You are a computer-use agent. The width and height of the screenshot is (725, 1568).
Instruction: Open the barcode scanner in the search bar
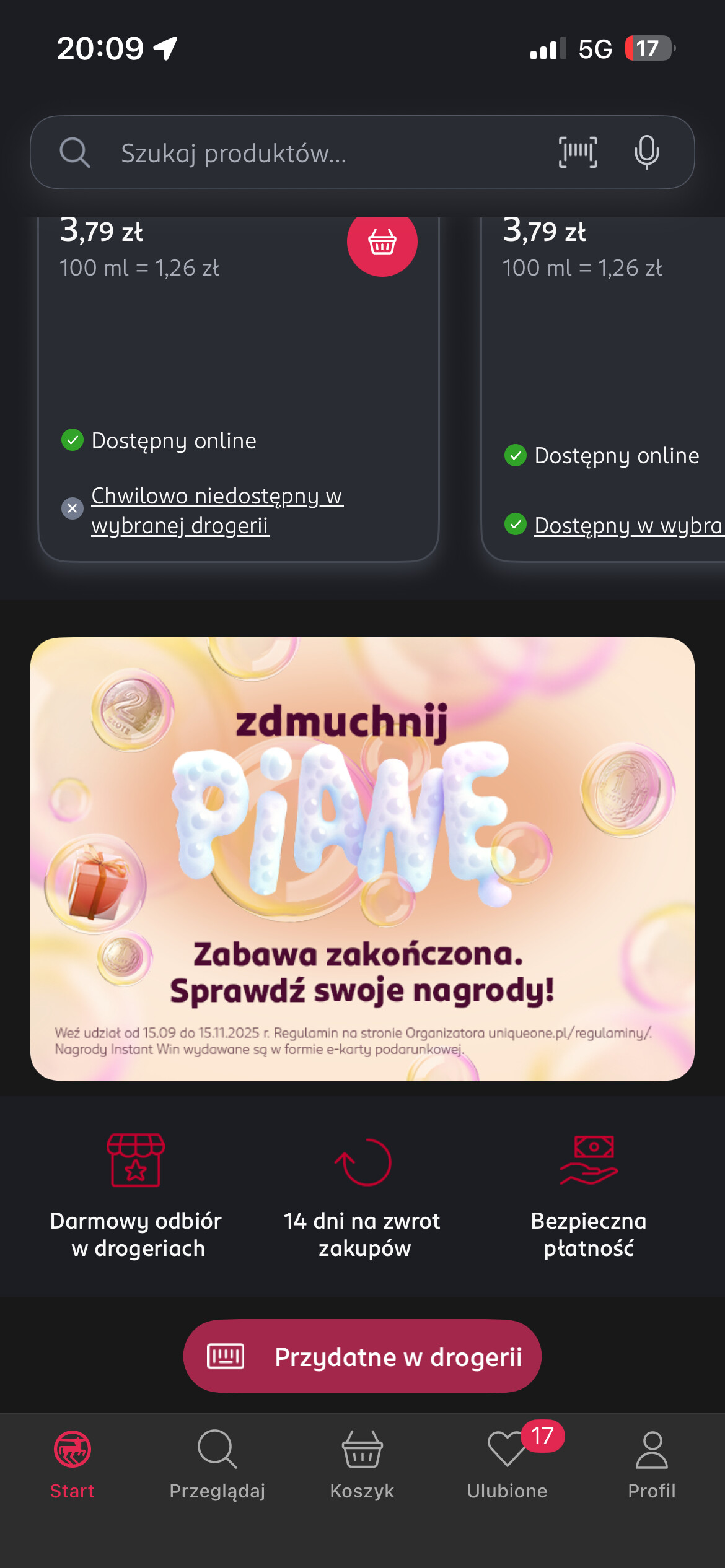click(x=578, y=152)
